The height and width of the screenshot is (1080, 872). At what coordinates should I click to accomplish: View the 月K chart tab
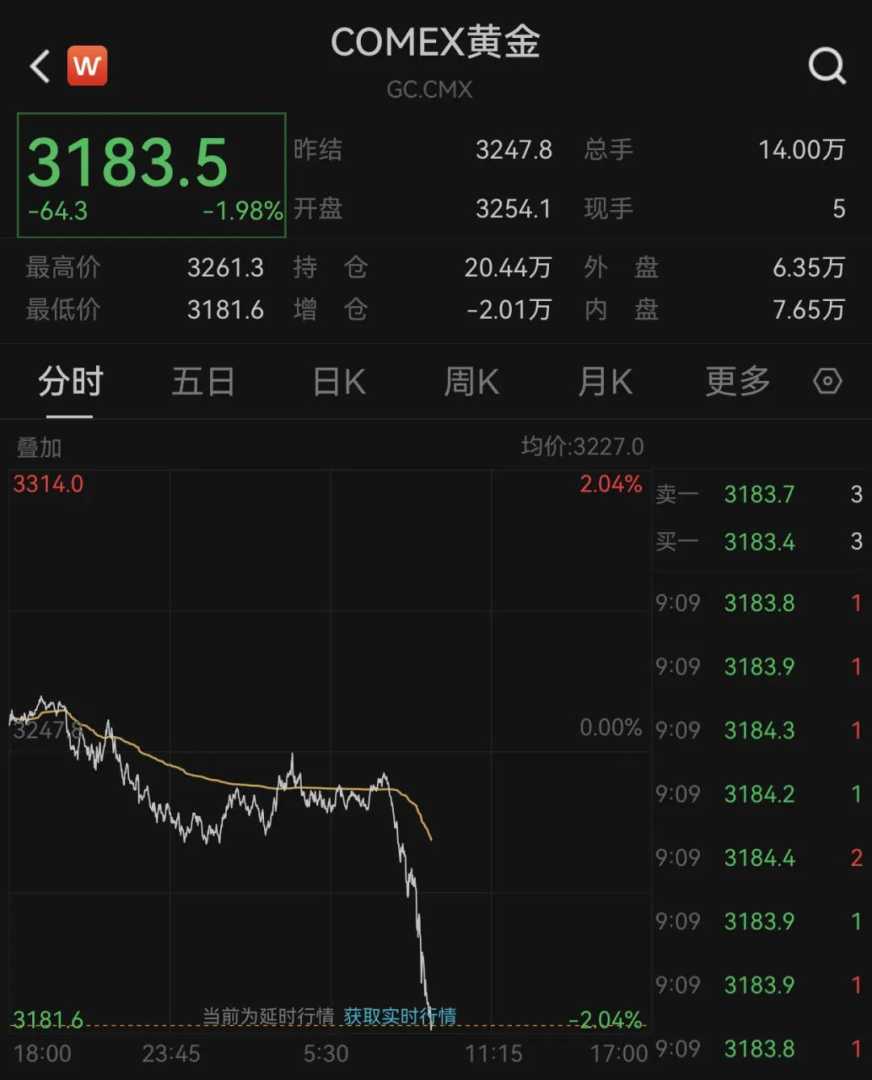(605, 382)
